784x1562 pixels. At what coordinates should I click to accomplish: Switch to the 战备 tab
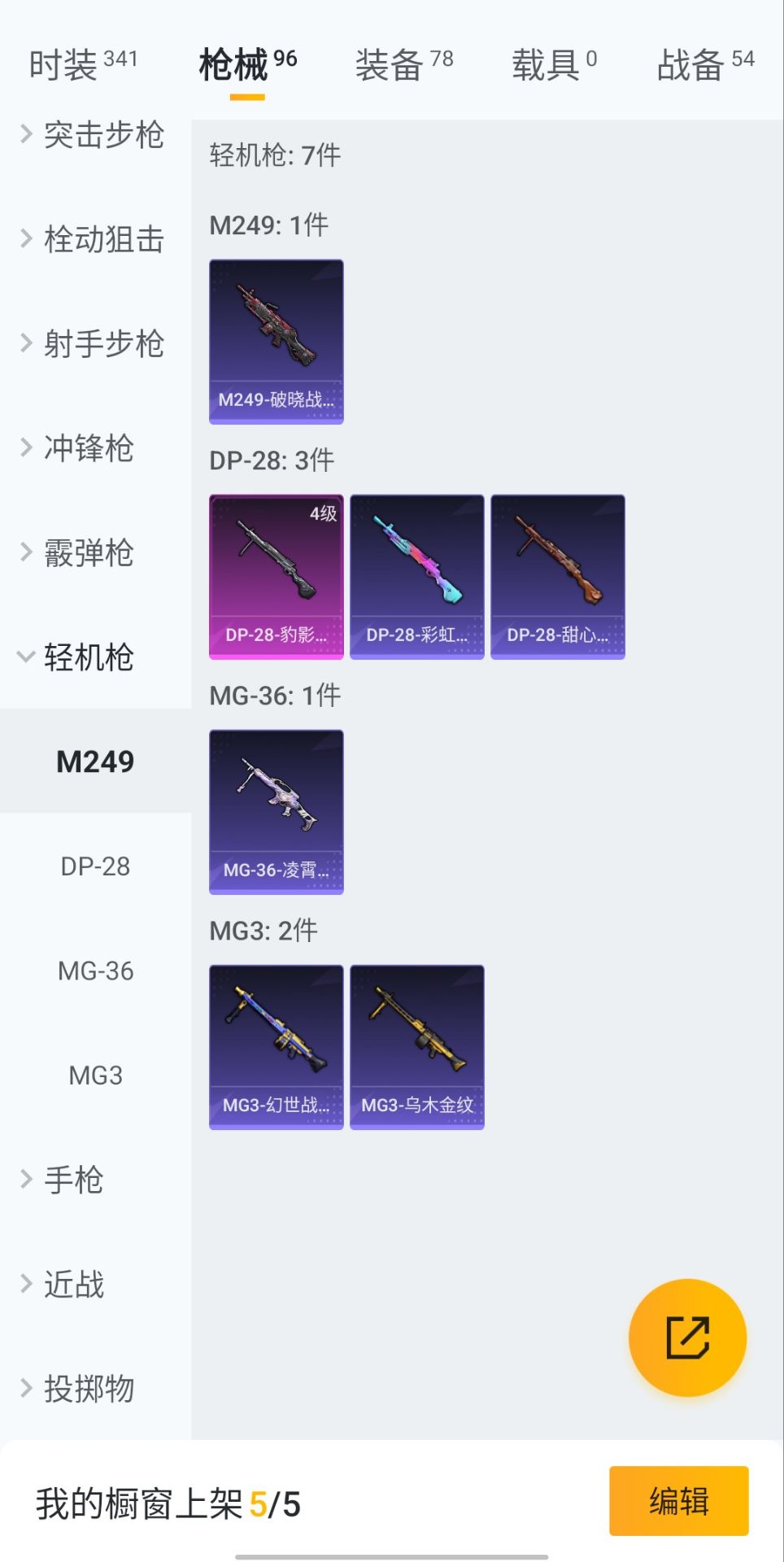pos(705,64)
